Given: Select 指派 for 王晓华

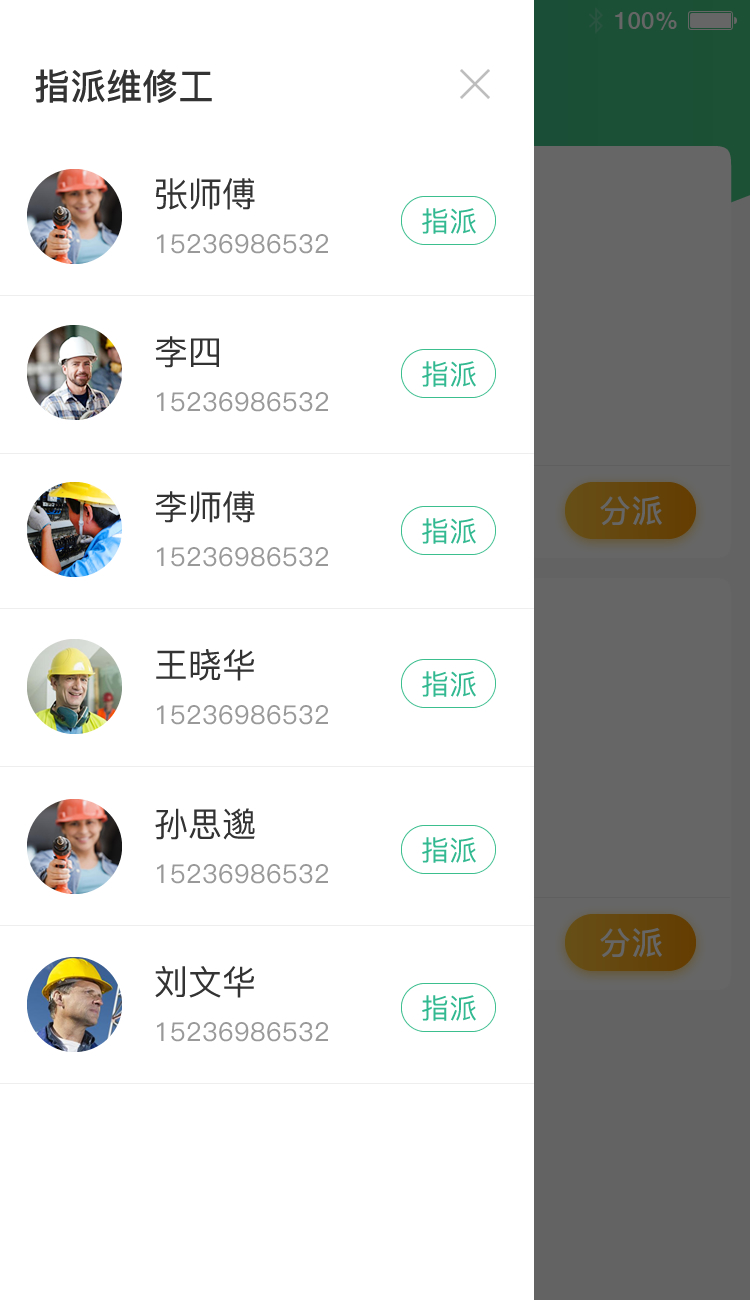Looking at the screenshot, I should click(x=448, y=684).
